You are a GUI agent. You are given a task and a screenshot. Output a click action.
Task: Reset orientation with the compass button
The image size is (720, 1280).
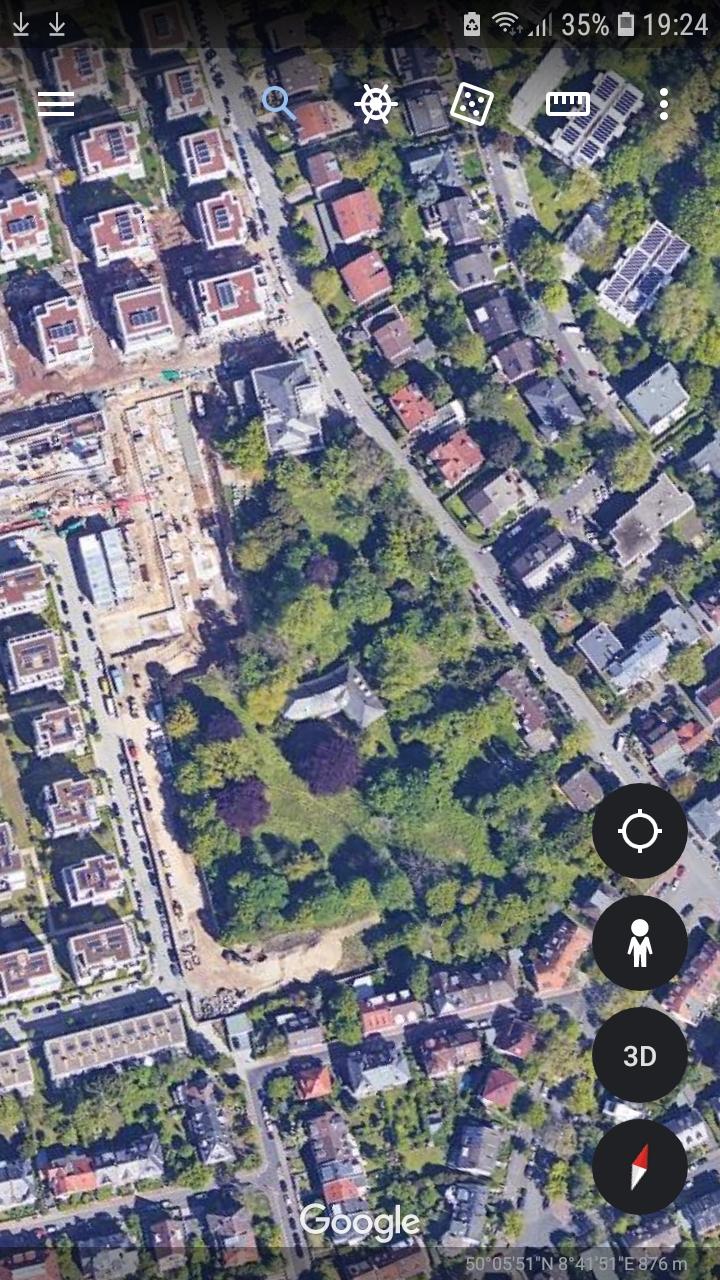(639, 1167)
